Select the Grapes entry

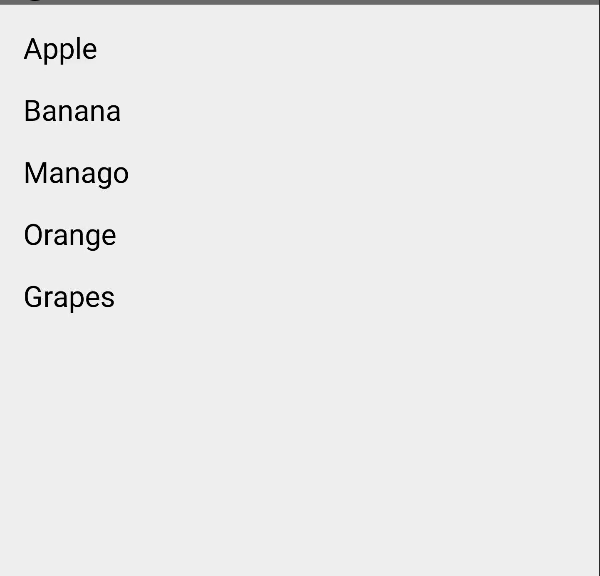(69, 297)
